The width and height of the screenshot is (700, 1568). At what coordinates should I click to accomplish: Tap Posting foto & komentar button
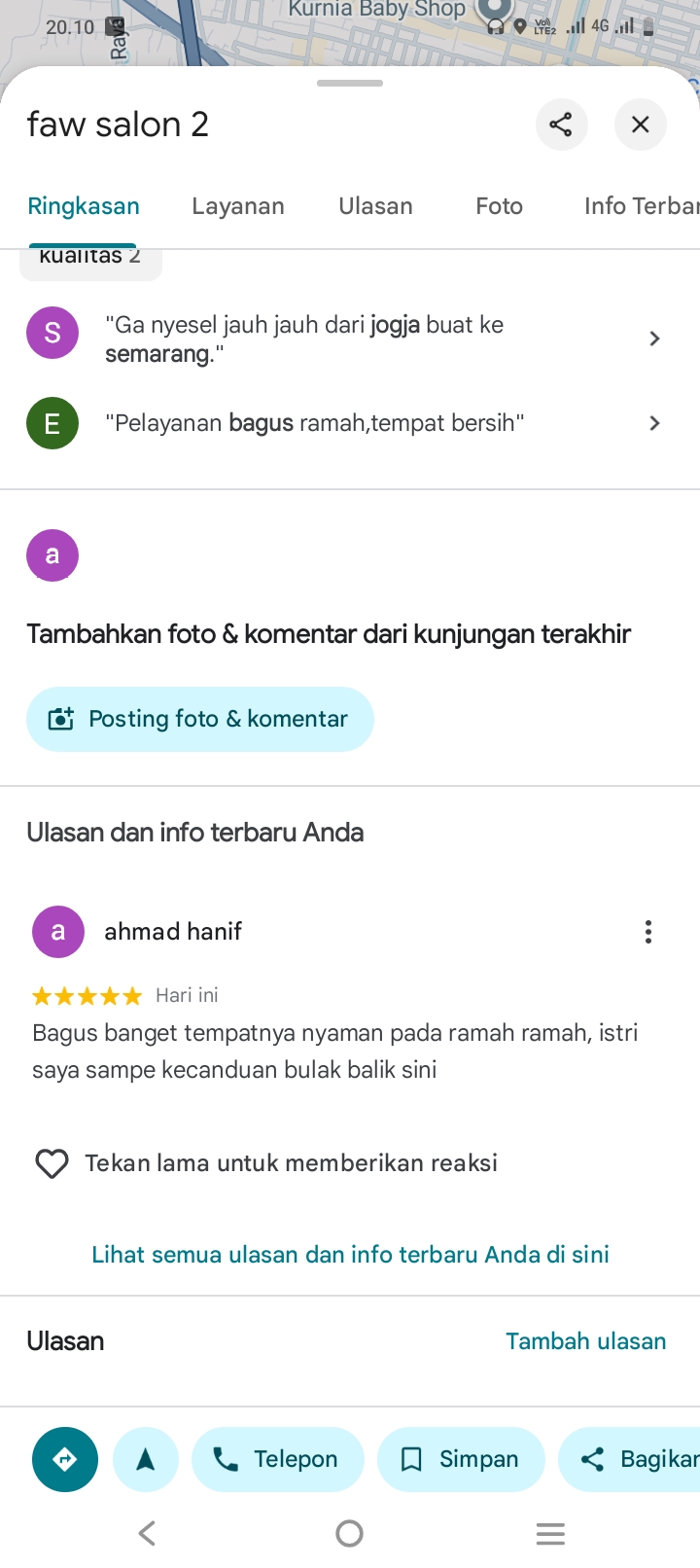(x=200, y=719)
